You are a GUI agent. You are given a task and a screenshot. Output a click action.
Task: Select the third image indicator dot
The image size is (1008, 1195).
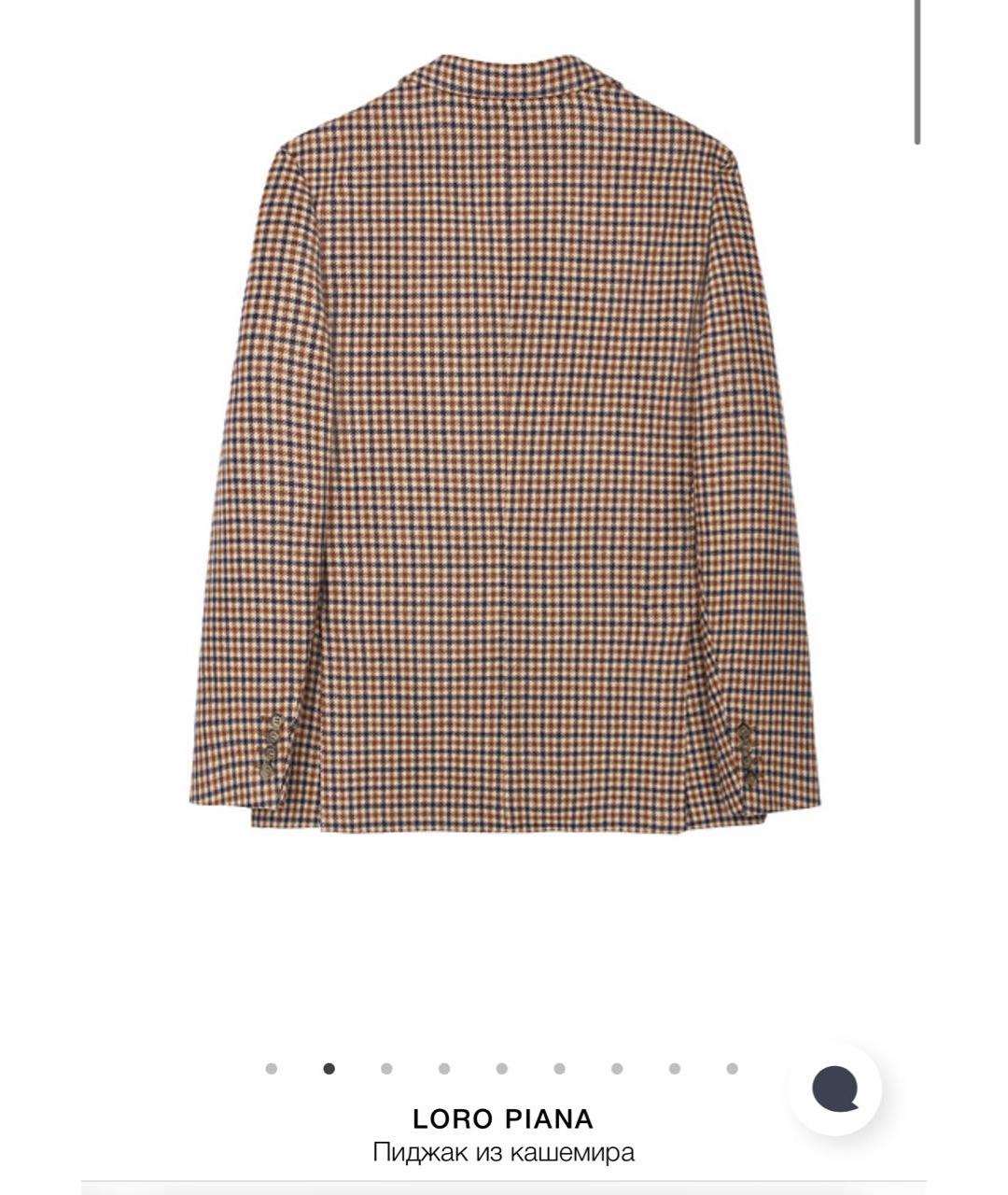[386, 1069]
